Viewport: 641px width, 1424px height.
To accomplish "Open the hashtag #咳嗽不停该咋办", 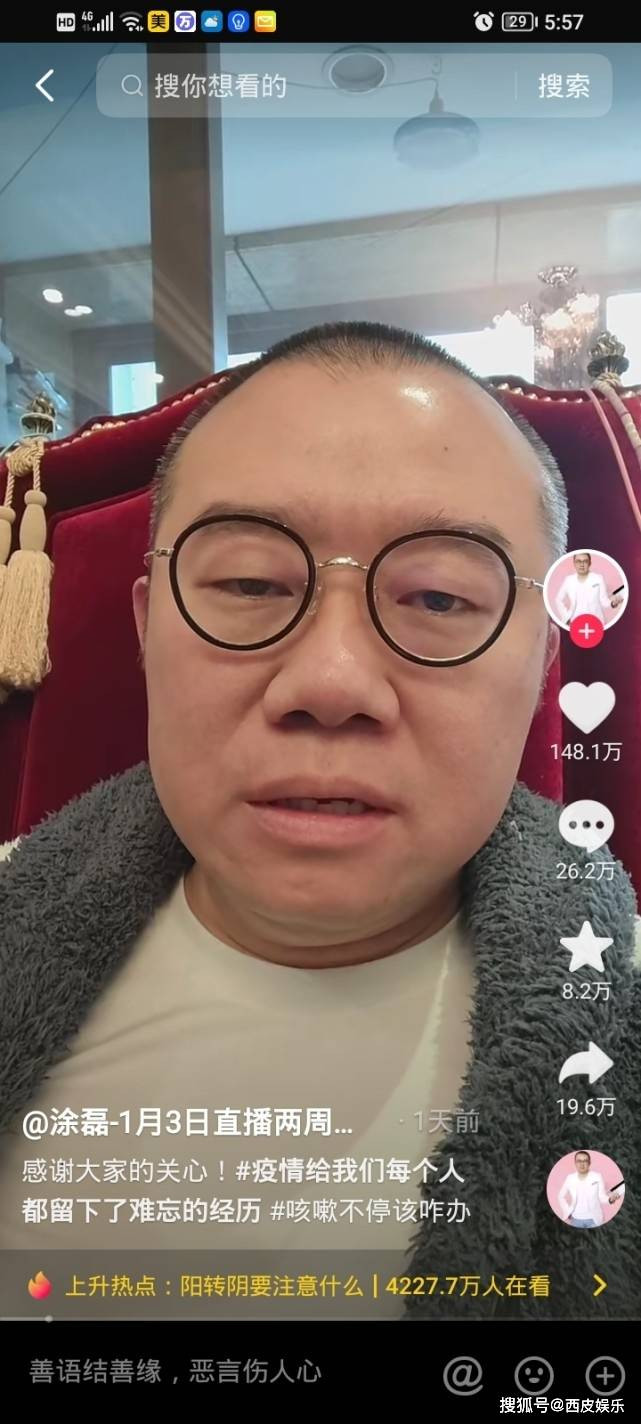I will 370,1211.
